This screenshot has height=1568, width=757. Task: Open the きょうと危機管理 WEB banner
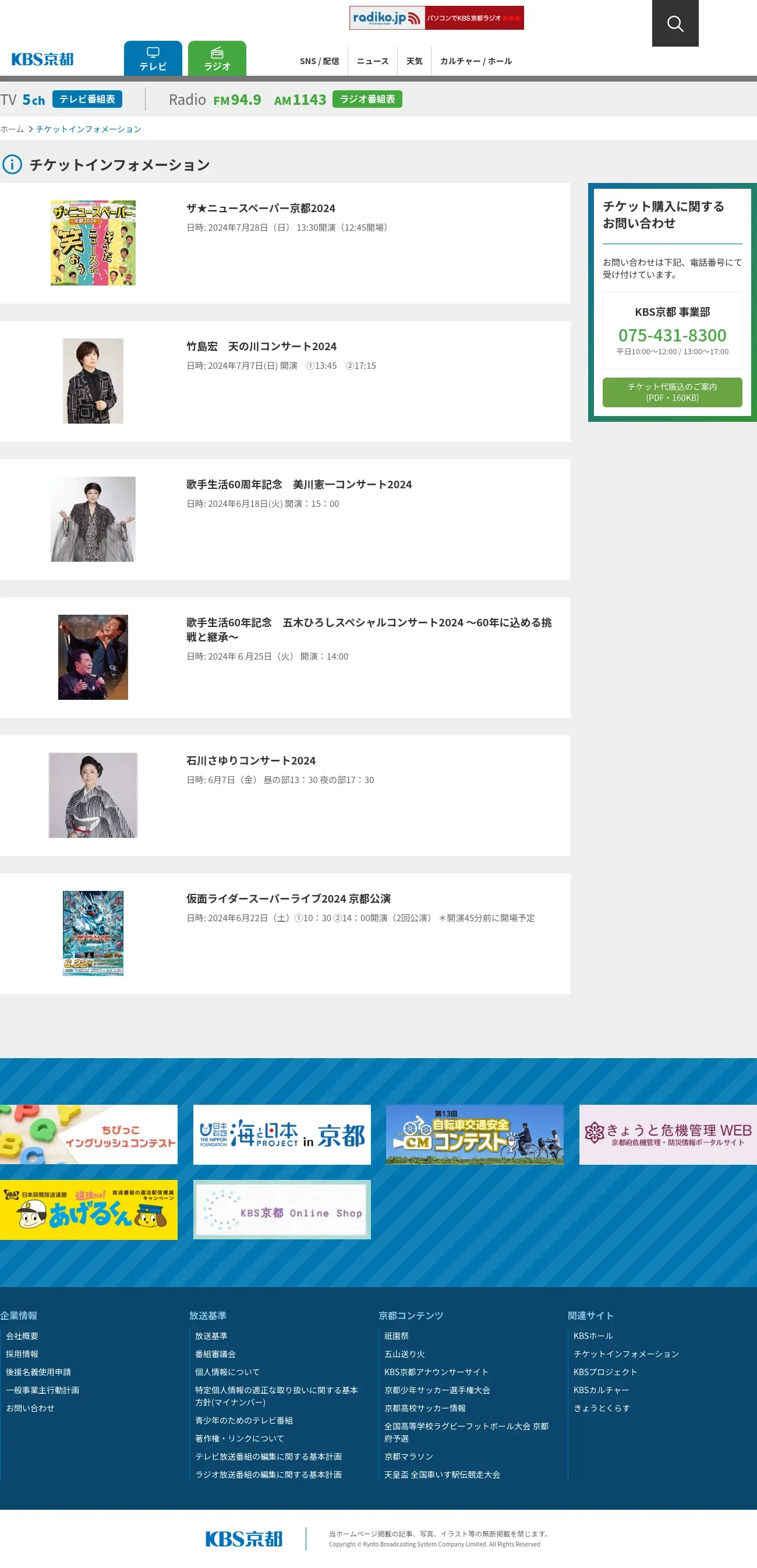[x=667, y=1134]
